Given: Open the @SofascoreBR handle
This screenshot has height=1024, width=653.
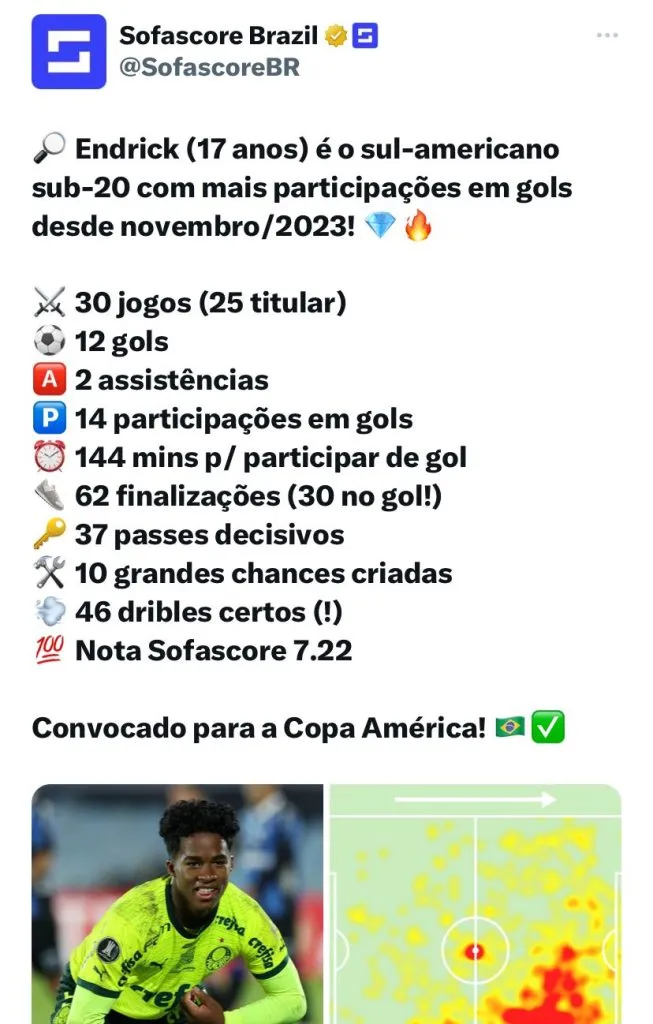Looking at the screenshot, I should [209, 68].
